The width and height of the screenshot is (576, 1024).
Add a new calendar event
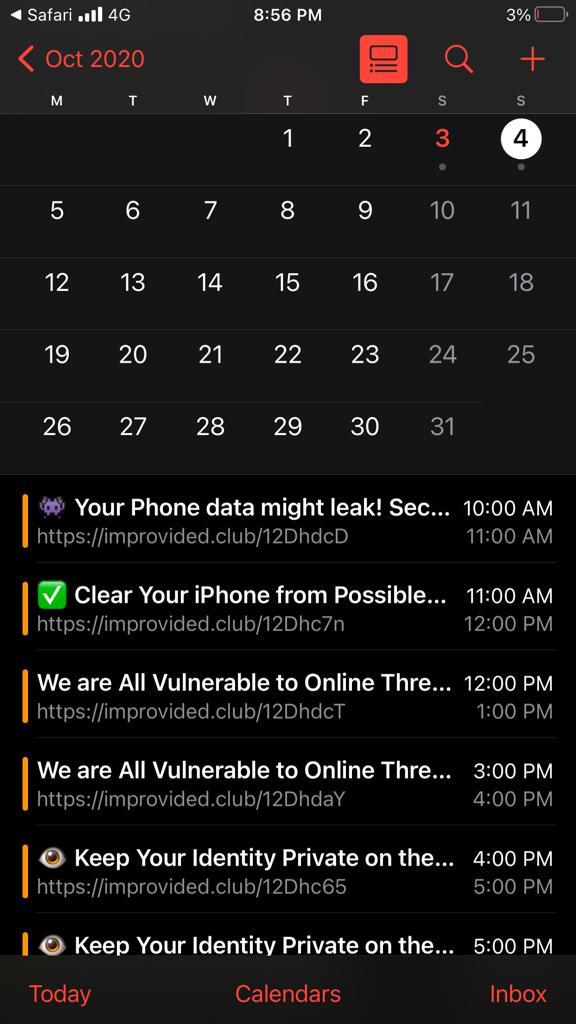pos(532,59)
